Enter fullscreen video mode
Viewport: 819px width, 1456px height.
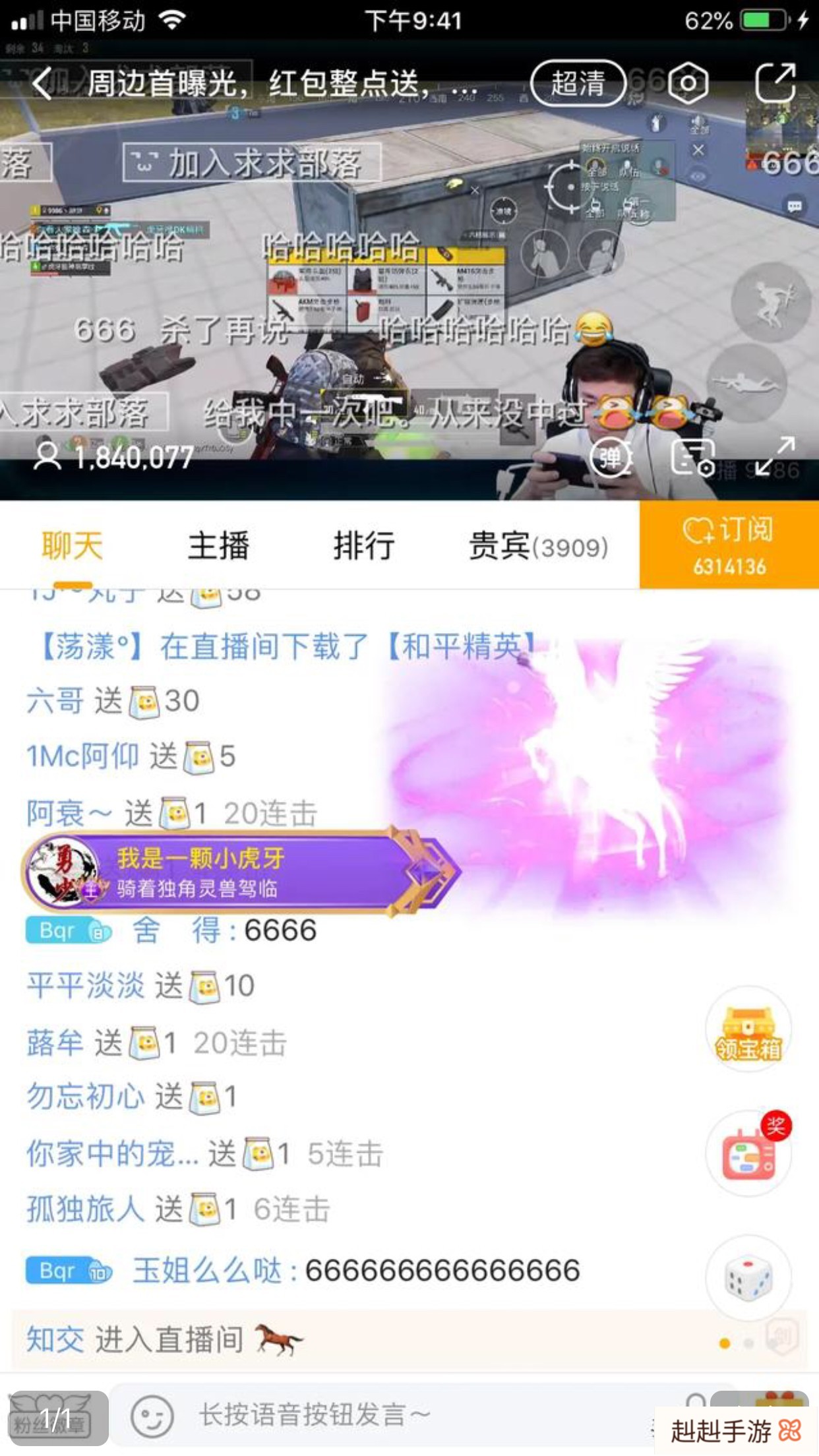point(775,456)
